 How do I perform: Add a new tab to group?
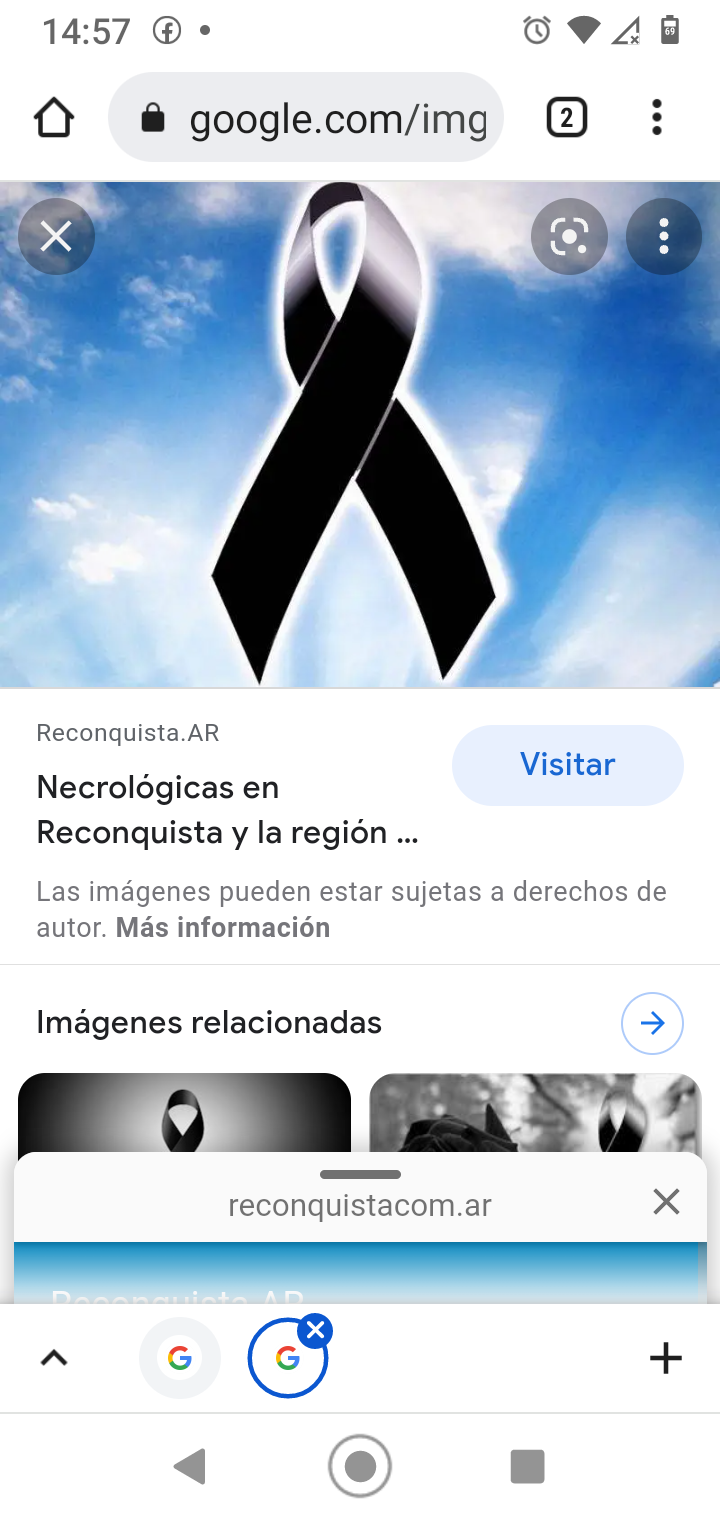pos(665,1358)
